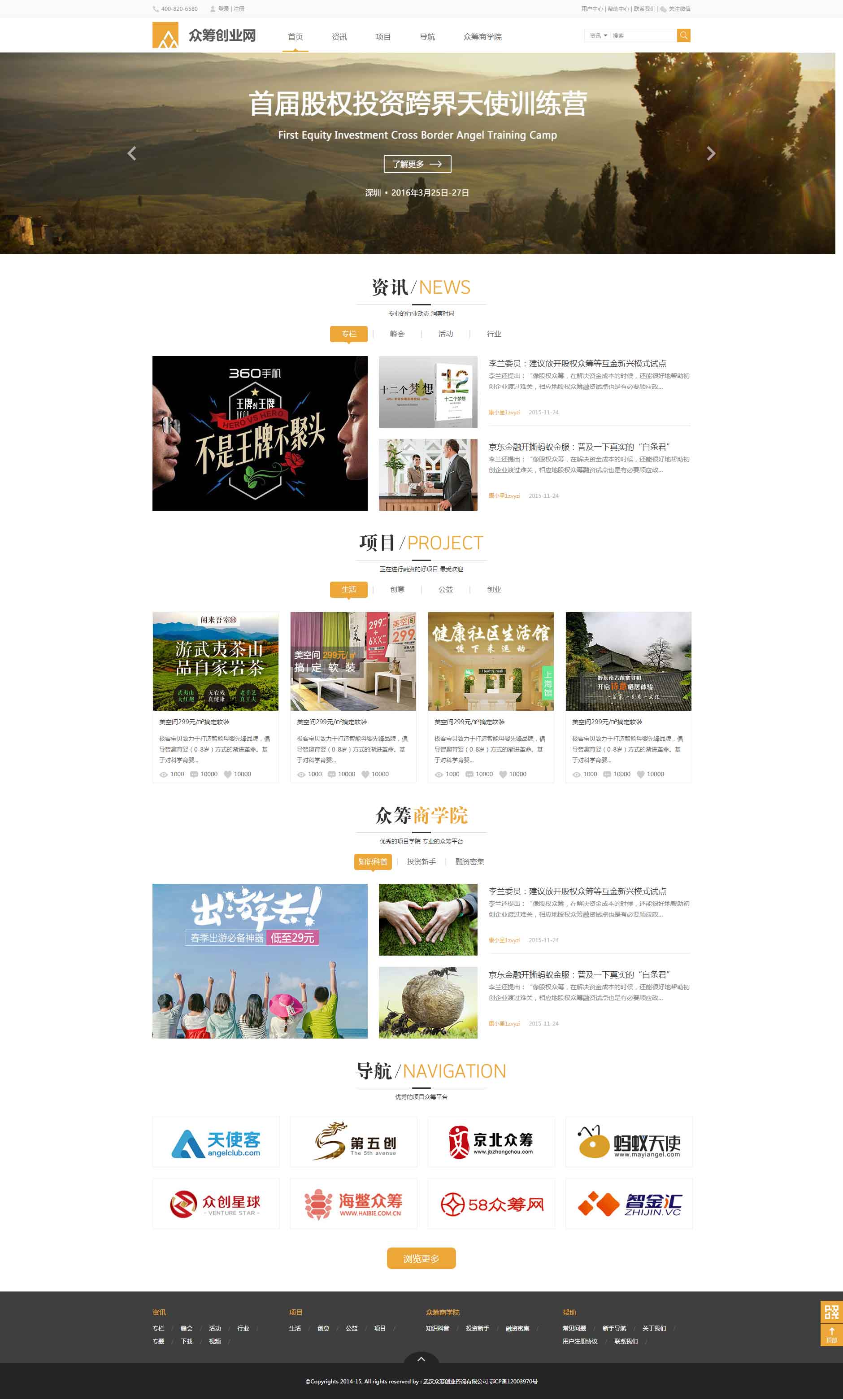Go to 众筹商学院 in the top menu
The width and height of the screenshot is (843, 1400).
coord(482,37)
